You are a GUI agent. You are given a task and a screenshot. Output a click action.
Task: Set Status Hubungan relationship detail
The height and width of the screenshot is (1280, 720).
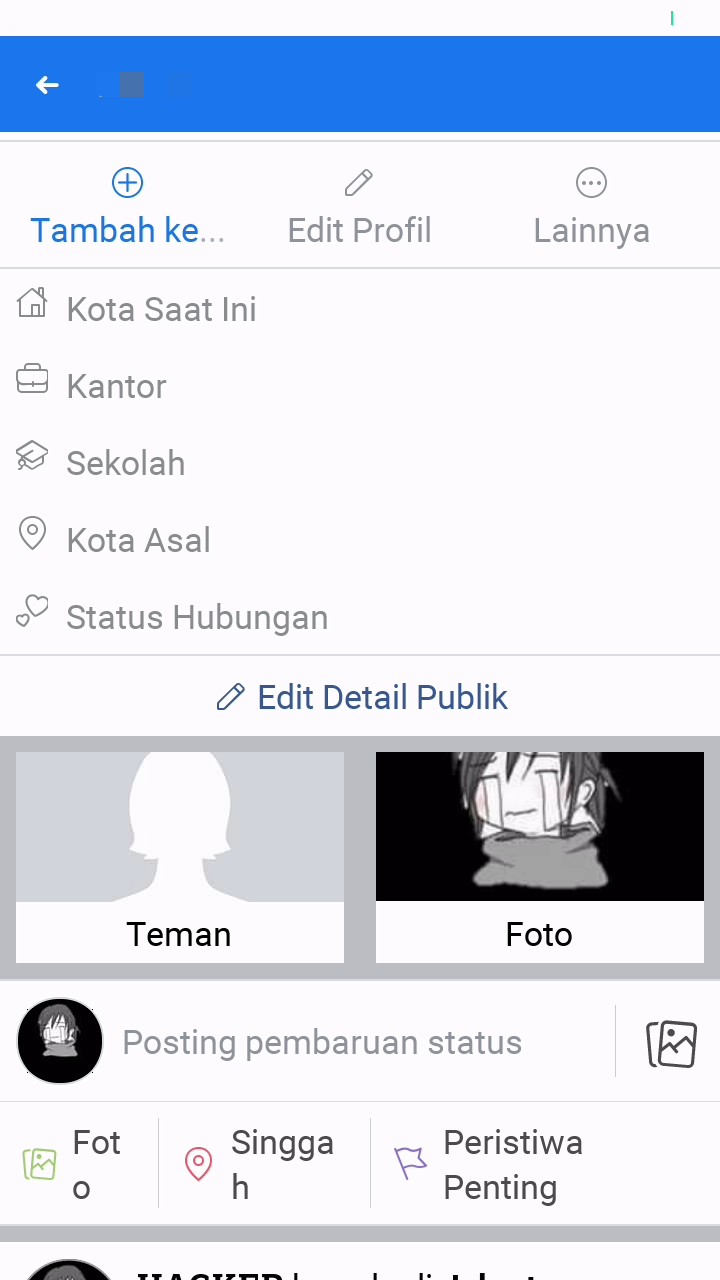pos(196,617)
